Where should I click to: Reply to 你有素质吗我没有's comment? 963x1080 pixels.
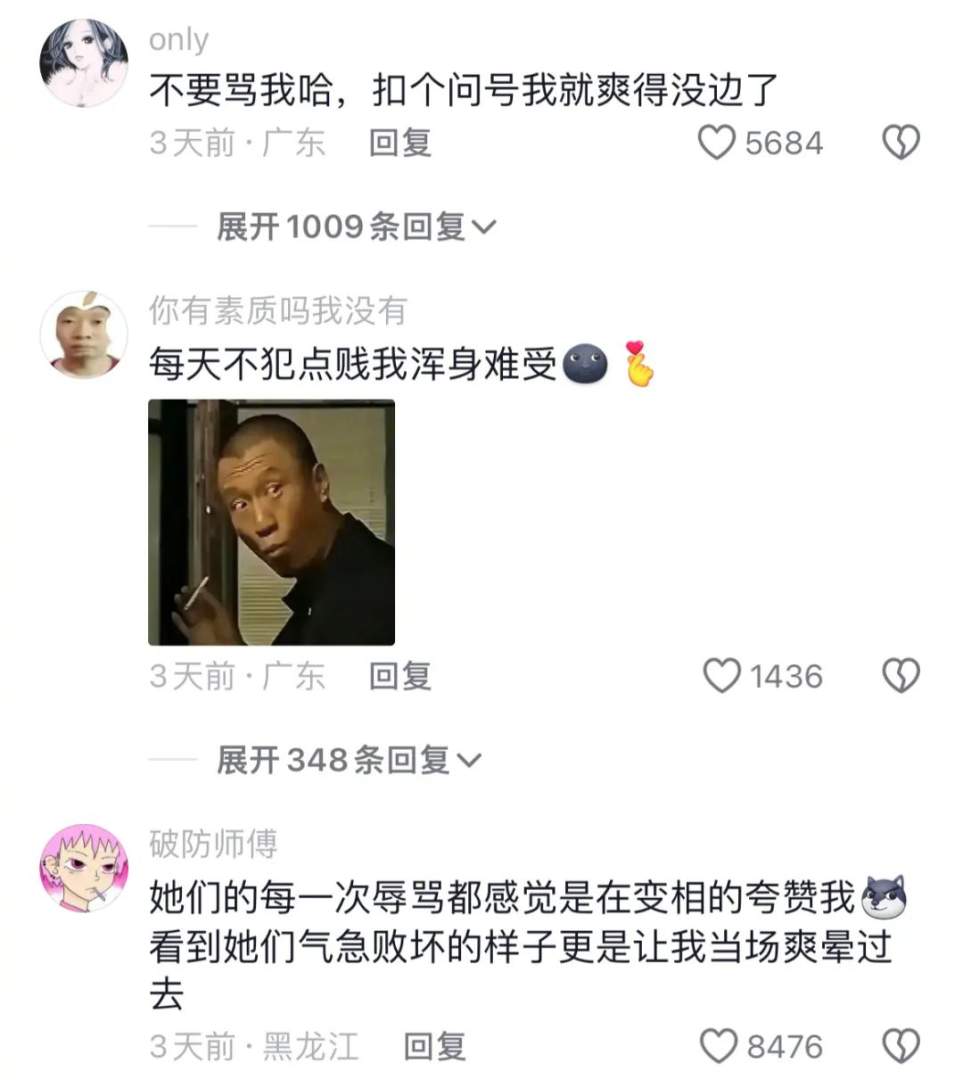pos(400,677)
